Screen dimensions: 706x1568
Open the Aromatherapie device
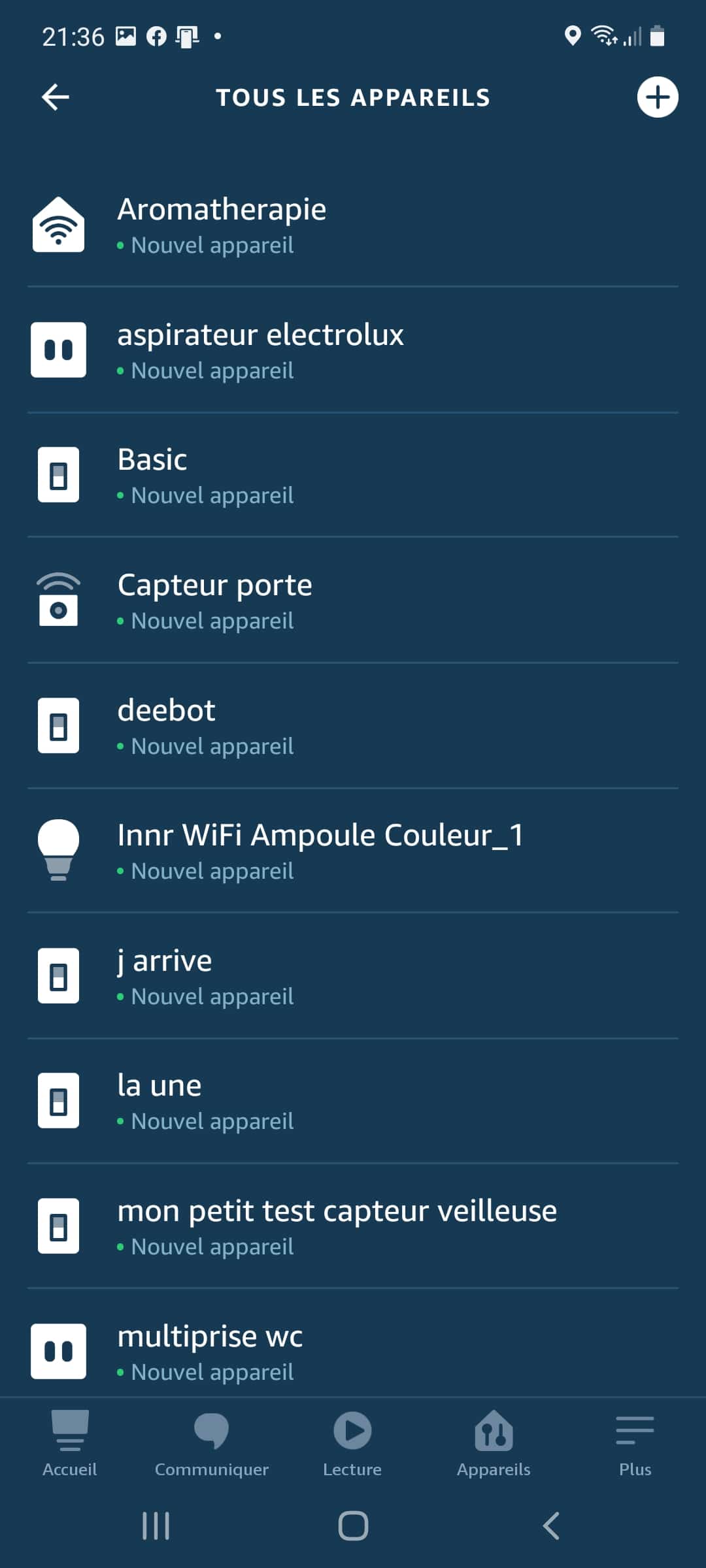click(353, 225)
